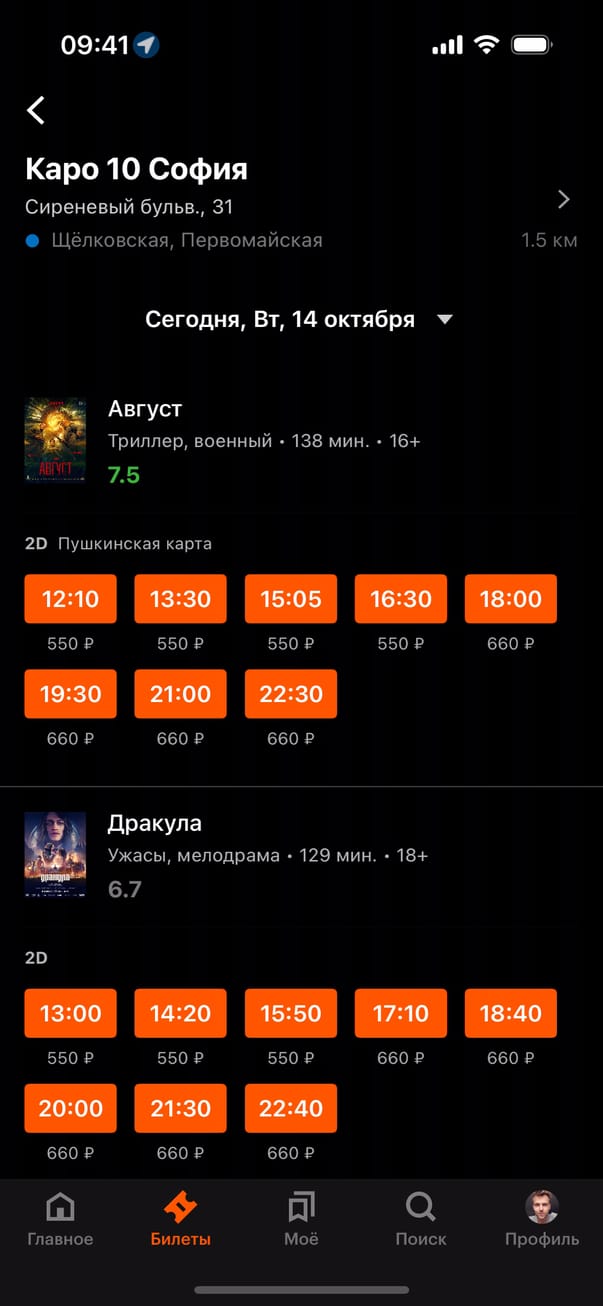Go back using the arrow icon
Image resolution: width=603 pixels, height=1306 pixels.
click(36, 110)
